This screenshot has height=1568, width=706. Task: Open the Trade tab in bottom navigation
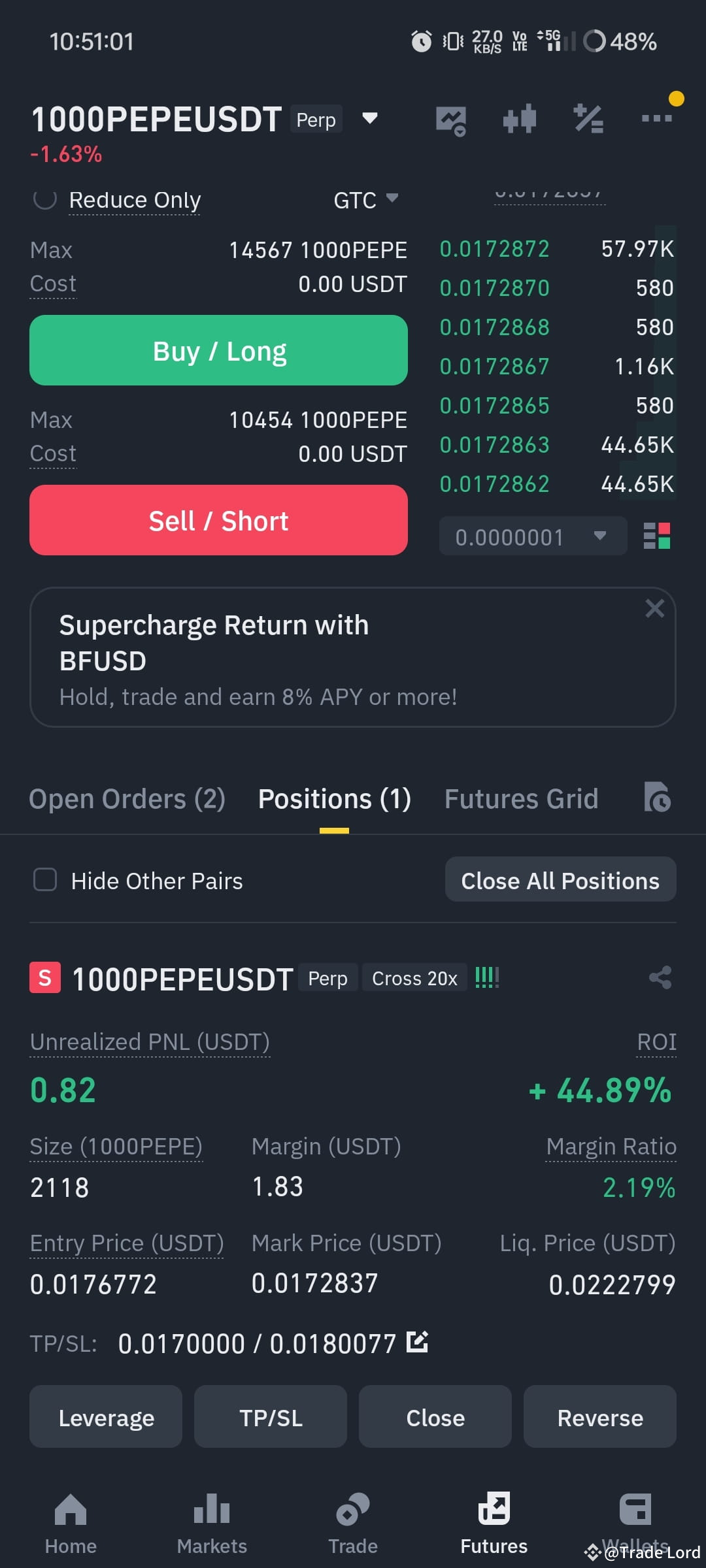point(352,1522)
